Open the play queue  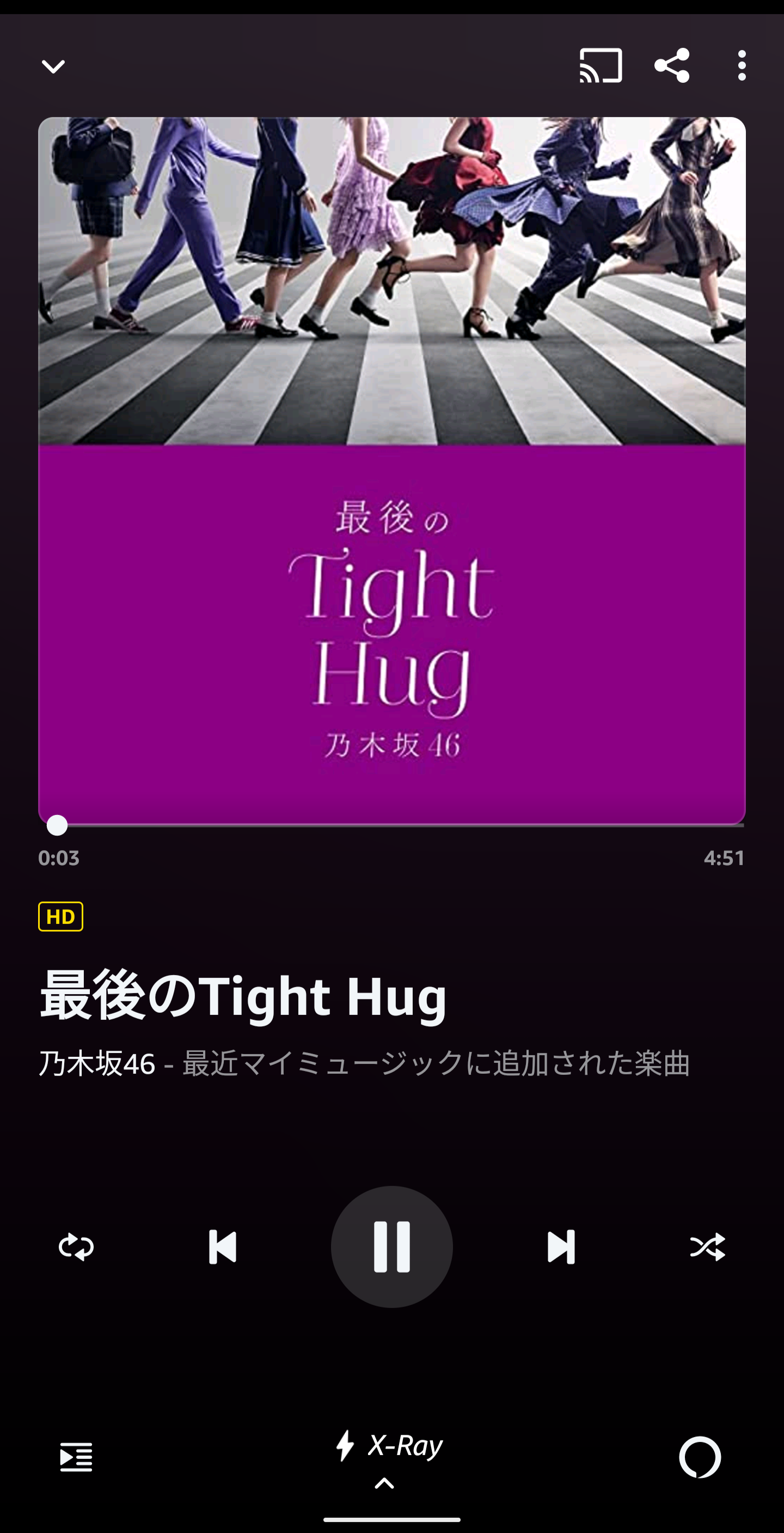pyautogui.click(x=76, y=1457)
